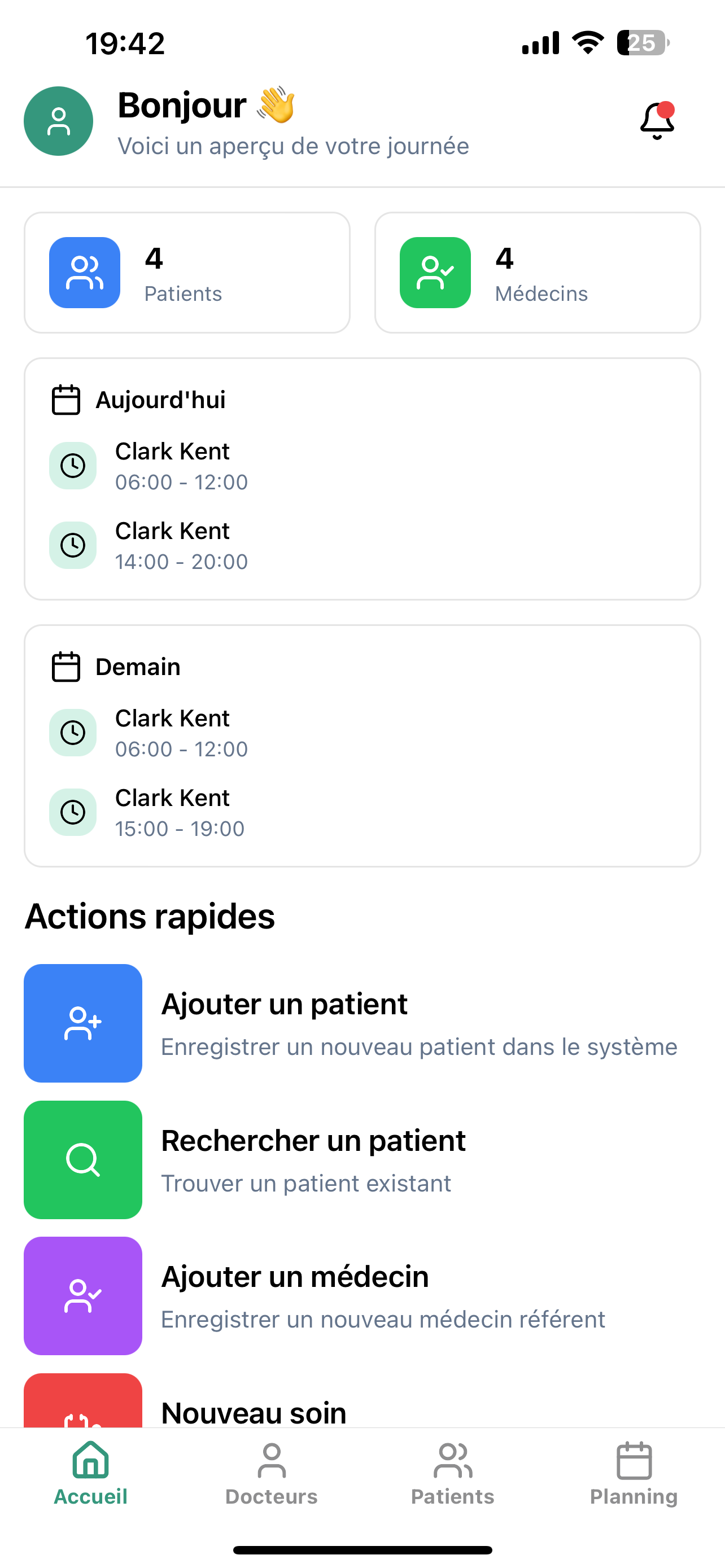This screenshot has width=725, height=1568.
Task: Open today's Clark Kent 06:00 - 12:00 slot
Action: (x=181, y=466)
